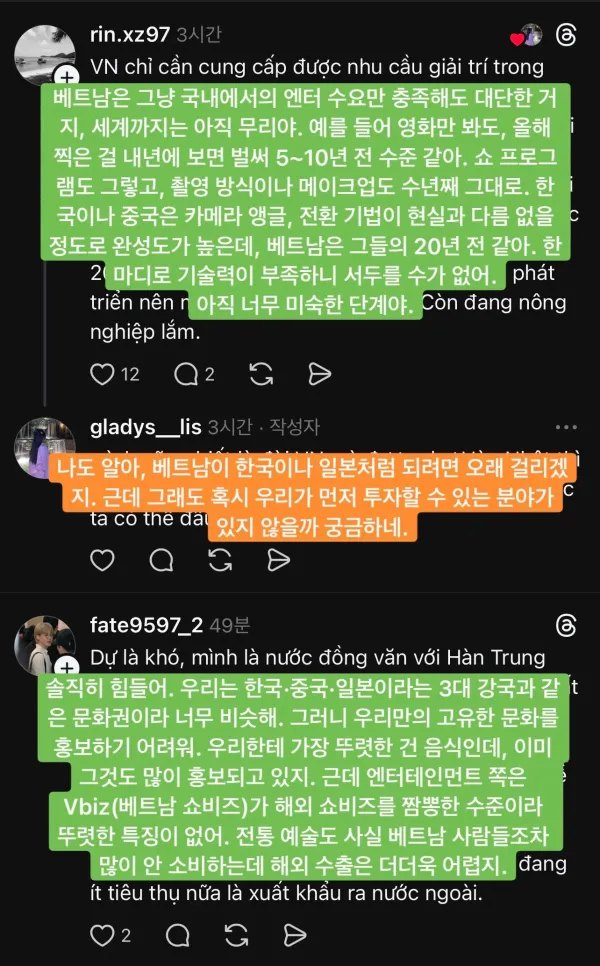Comment on the gladys__lis reply
The image size is (600, 966).
161,560
